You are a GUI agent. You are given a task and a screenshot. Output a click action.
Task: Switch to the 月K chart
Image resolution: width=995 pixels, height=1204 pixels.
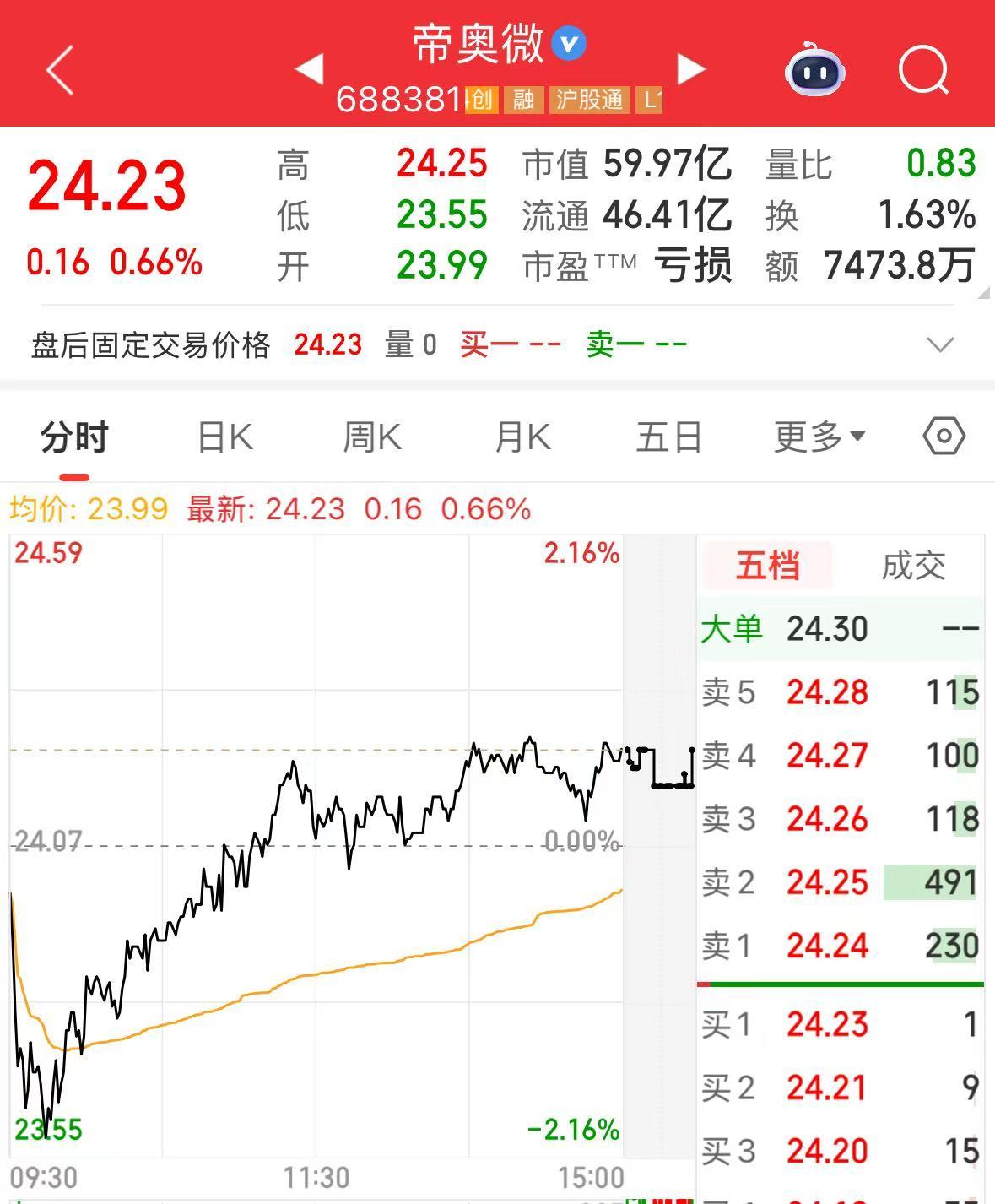522,437
